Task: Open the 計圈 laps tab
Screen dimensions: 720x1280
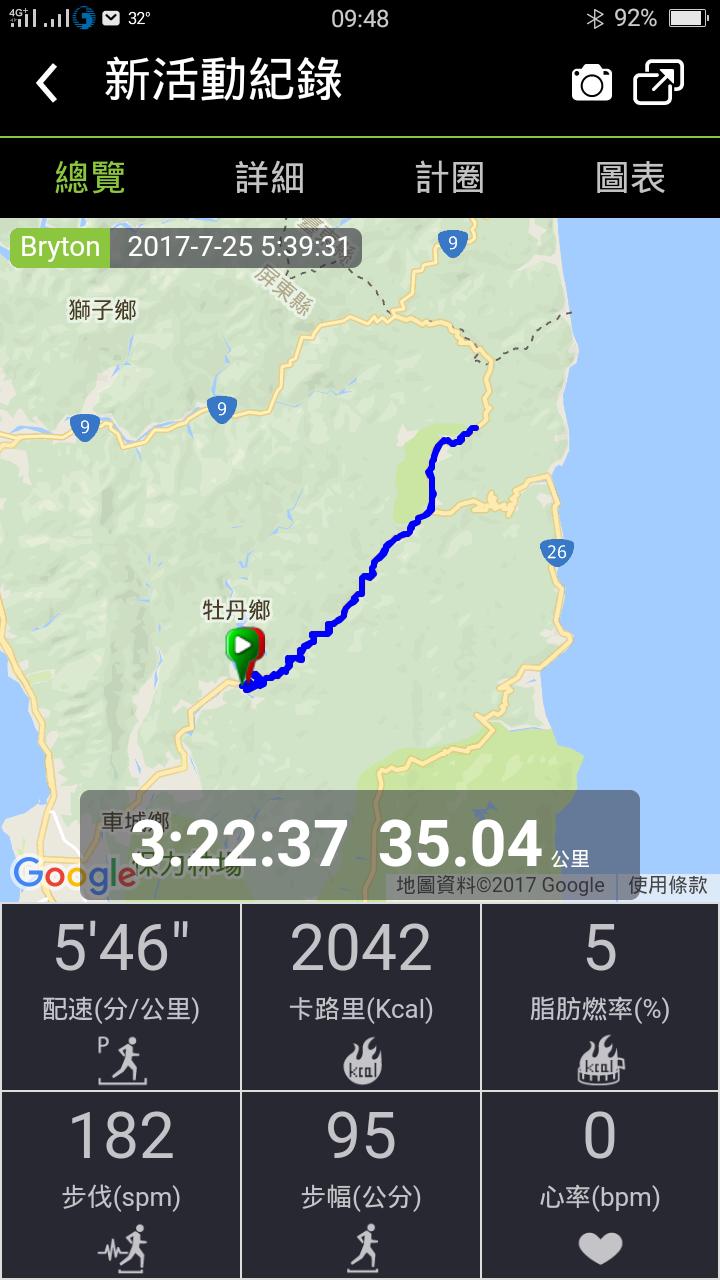Action: coord(449,178)
